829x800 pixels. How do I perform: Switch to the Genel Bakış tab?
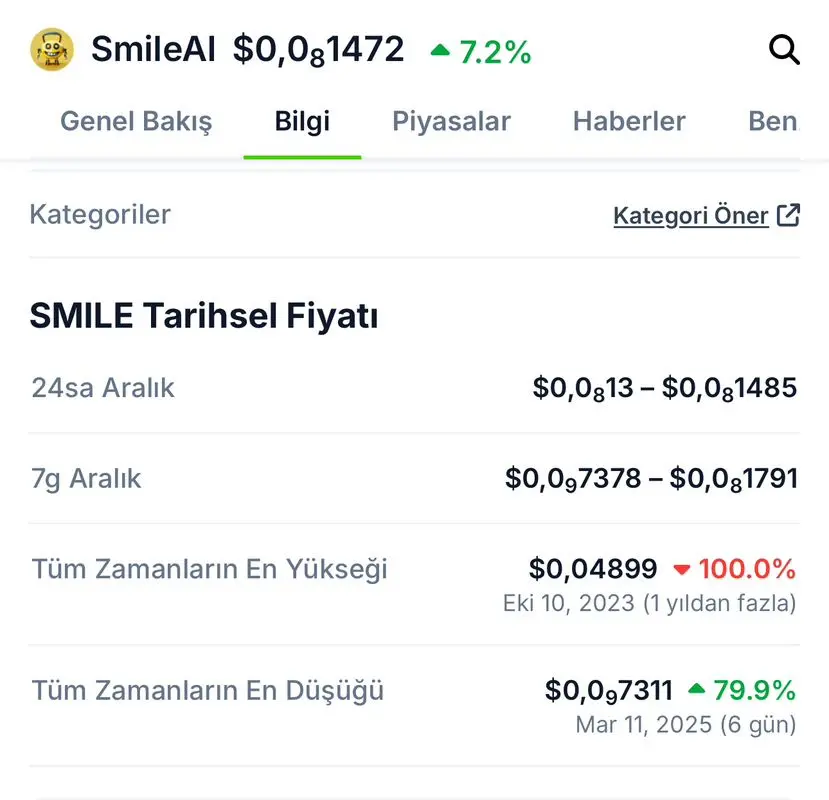(x=136, y=122)
